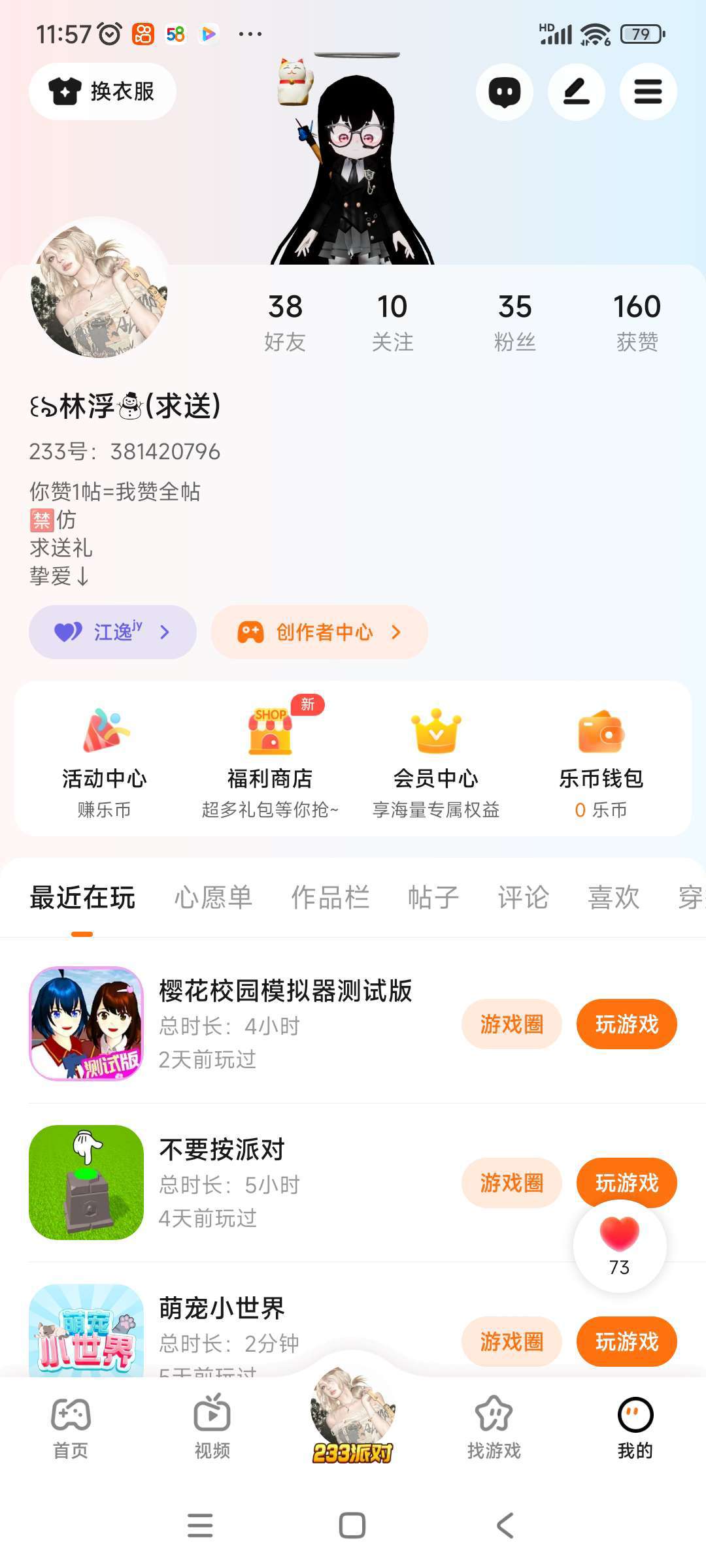Viewport: 706px width, 1568px height.
Task: Select the 帖子 tab
Action: click(x=433, y=898)
